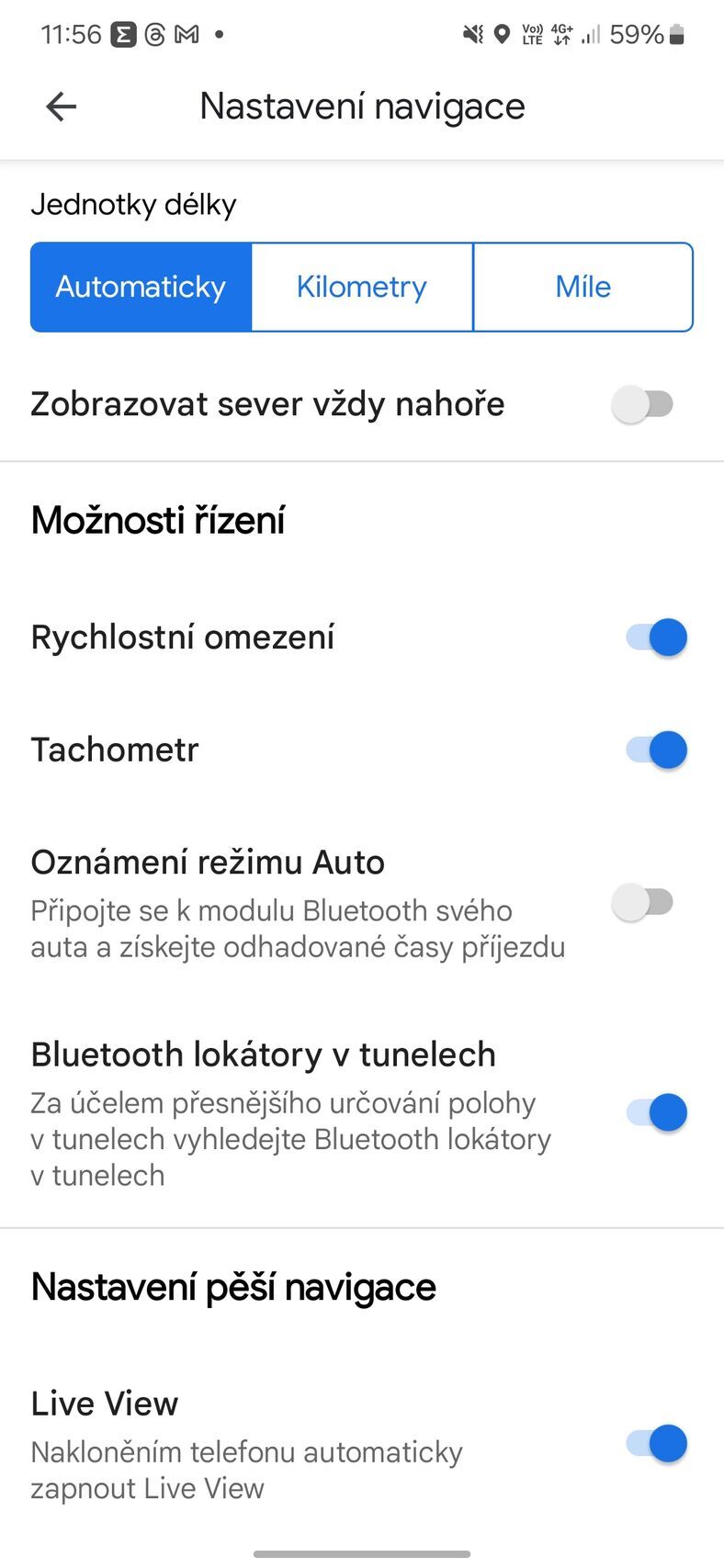
Task: Tap the back arrow to leave navigation settings
Action: (x=61, y=107)
